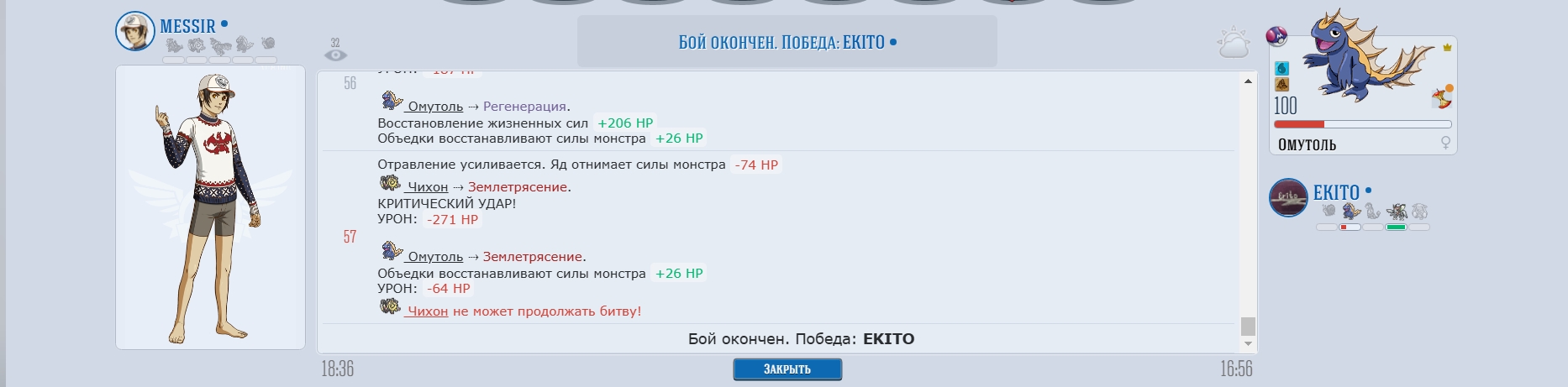This screenshot has width=1568, height=387.
Task: Tap MESSIR's round avatar picture
Action: (134, 31)
